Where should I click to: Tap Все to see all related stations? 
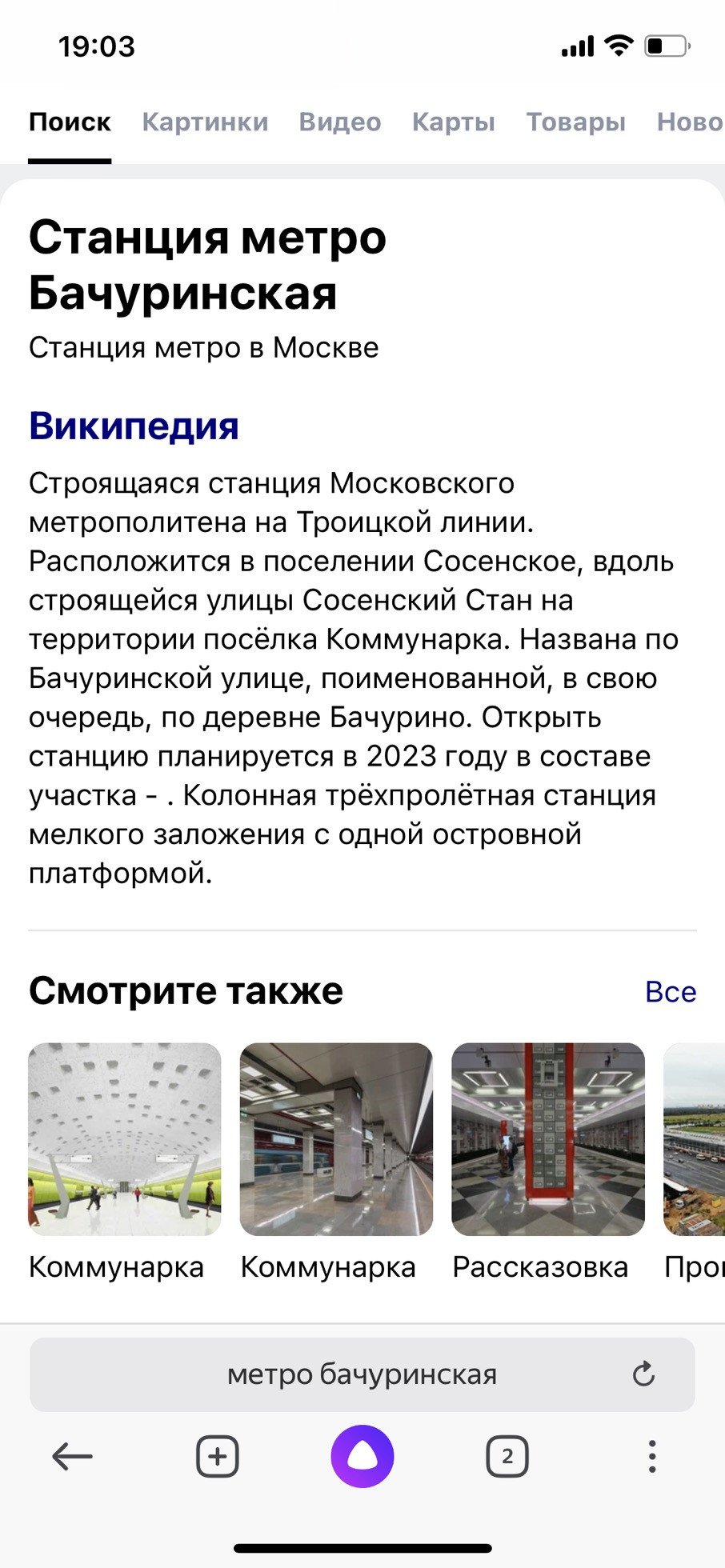tap(670, 992)
